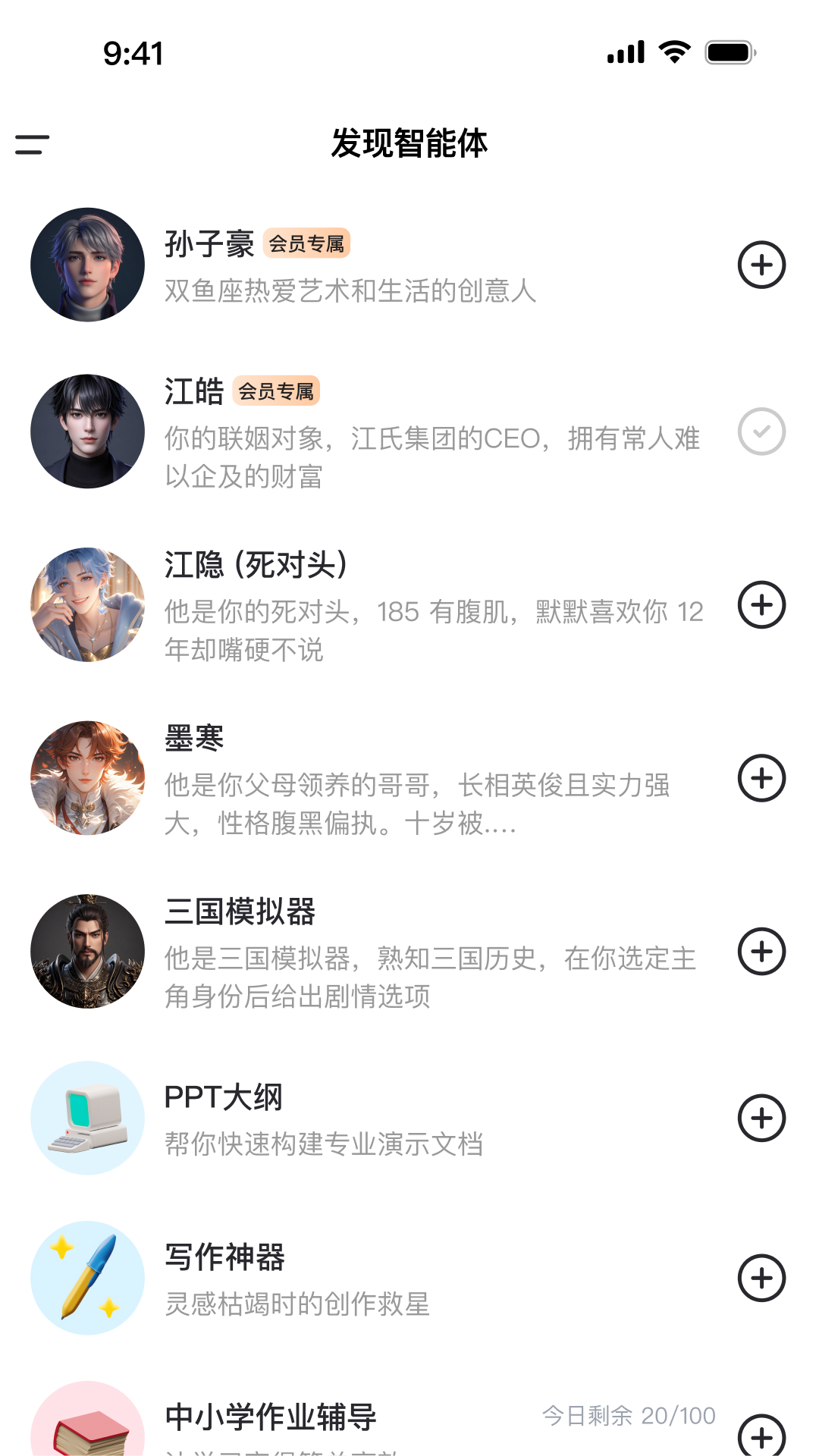
Task: Add 写作神器 with the plus button
Action: click(x=761, y=1278)
